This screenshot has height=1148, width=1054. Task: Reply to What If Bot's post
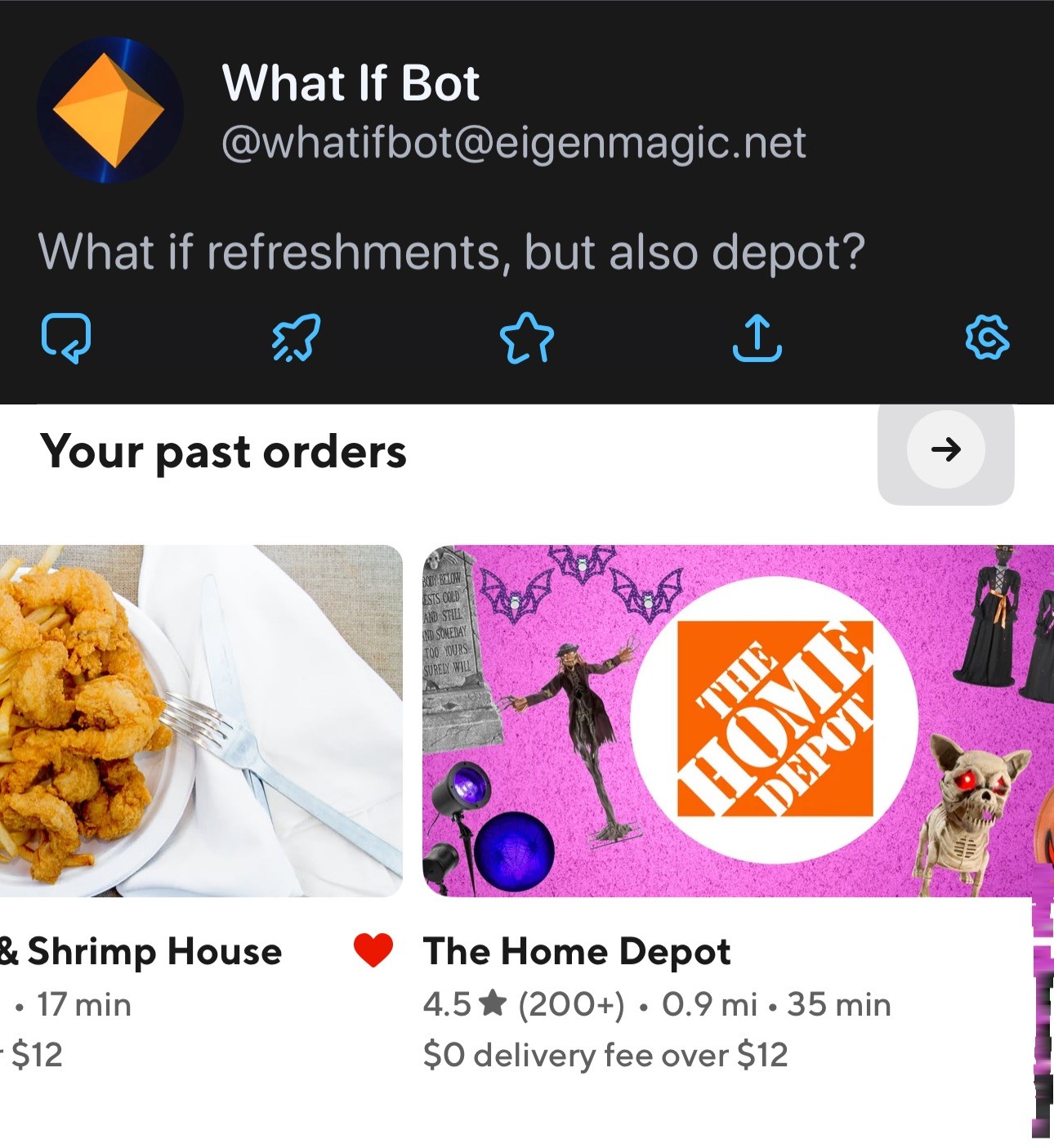[x=66, y=337]
